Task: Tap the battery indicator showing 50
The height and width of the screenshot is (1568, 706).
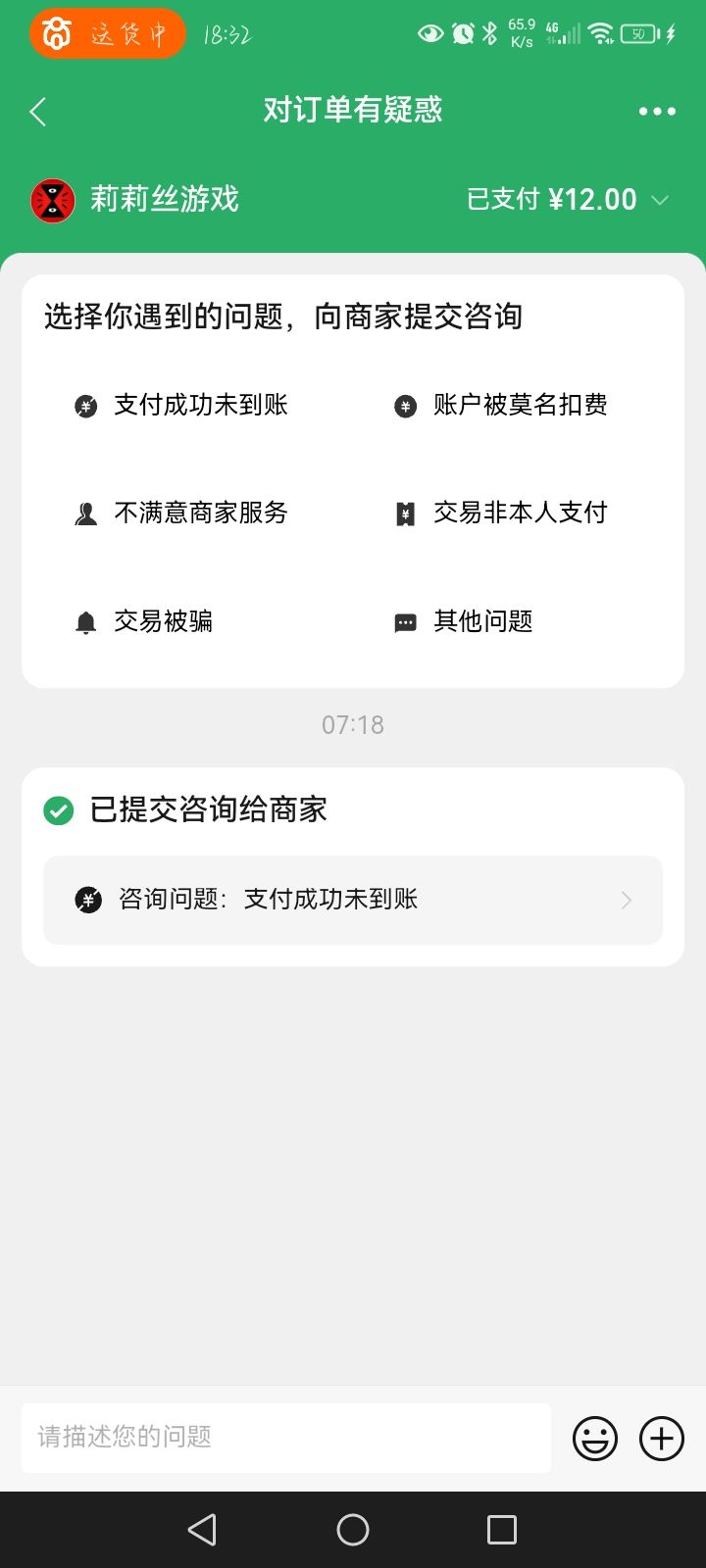Action: coord(637,33)
